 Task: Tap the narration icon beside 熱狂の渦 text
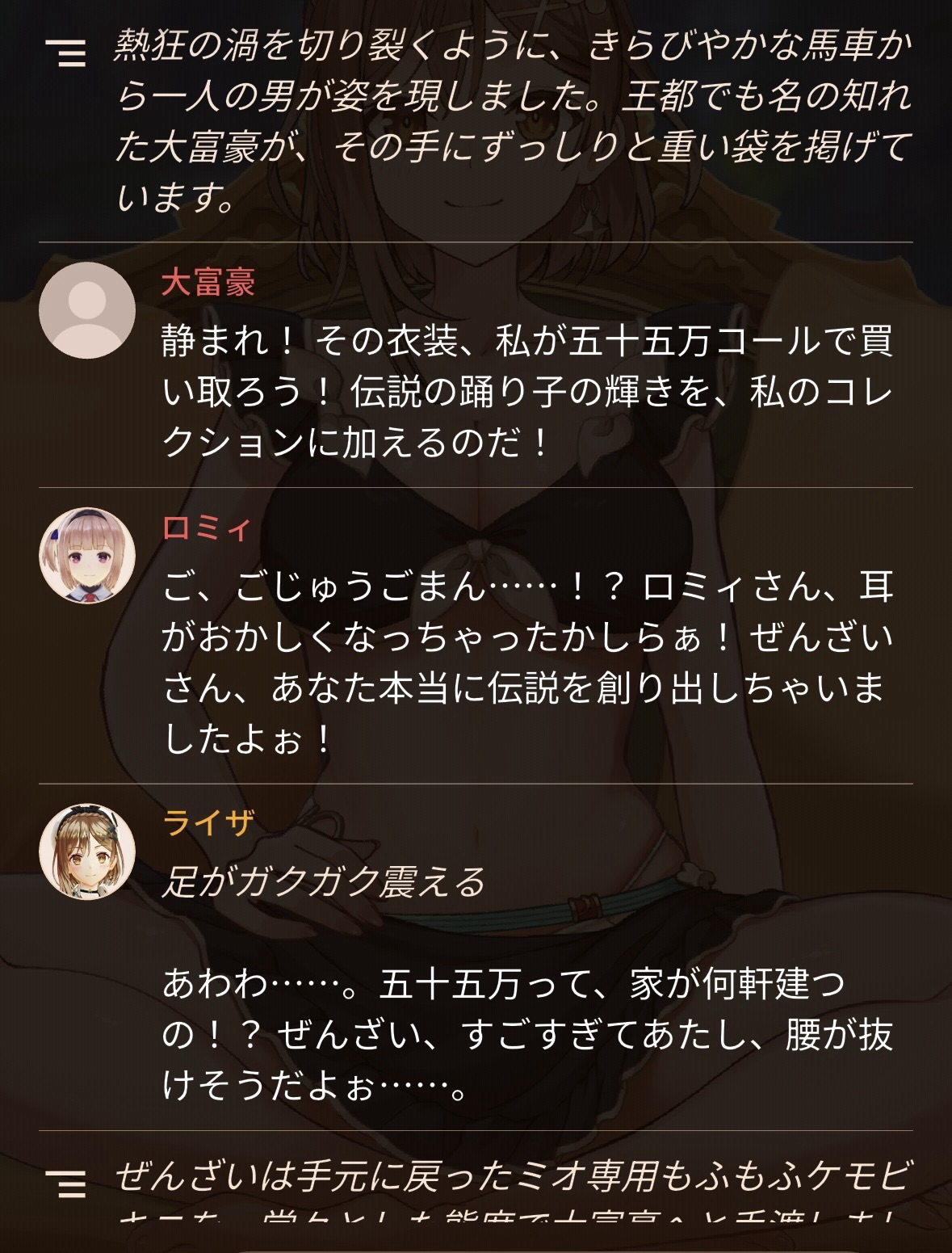(x=65, y=53)
